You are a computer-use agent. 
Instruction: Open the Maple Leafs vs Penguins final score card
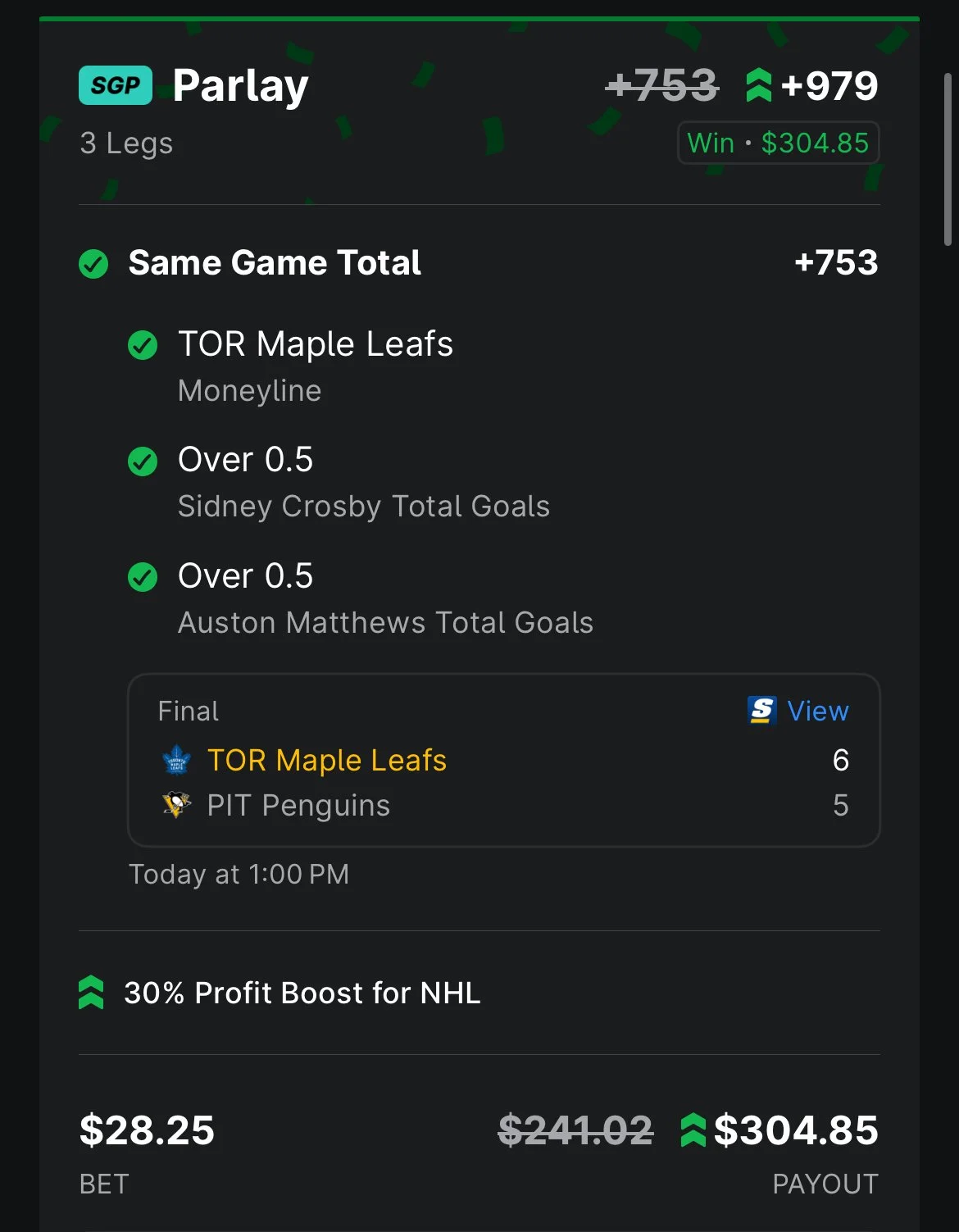[504, 760]
